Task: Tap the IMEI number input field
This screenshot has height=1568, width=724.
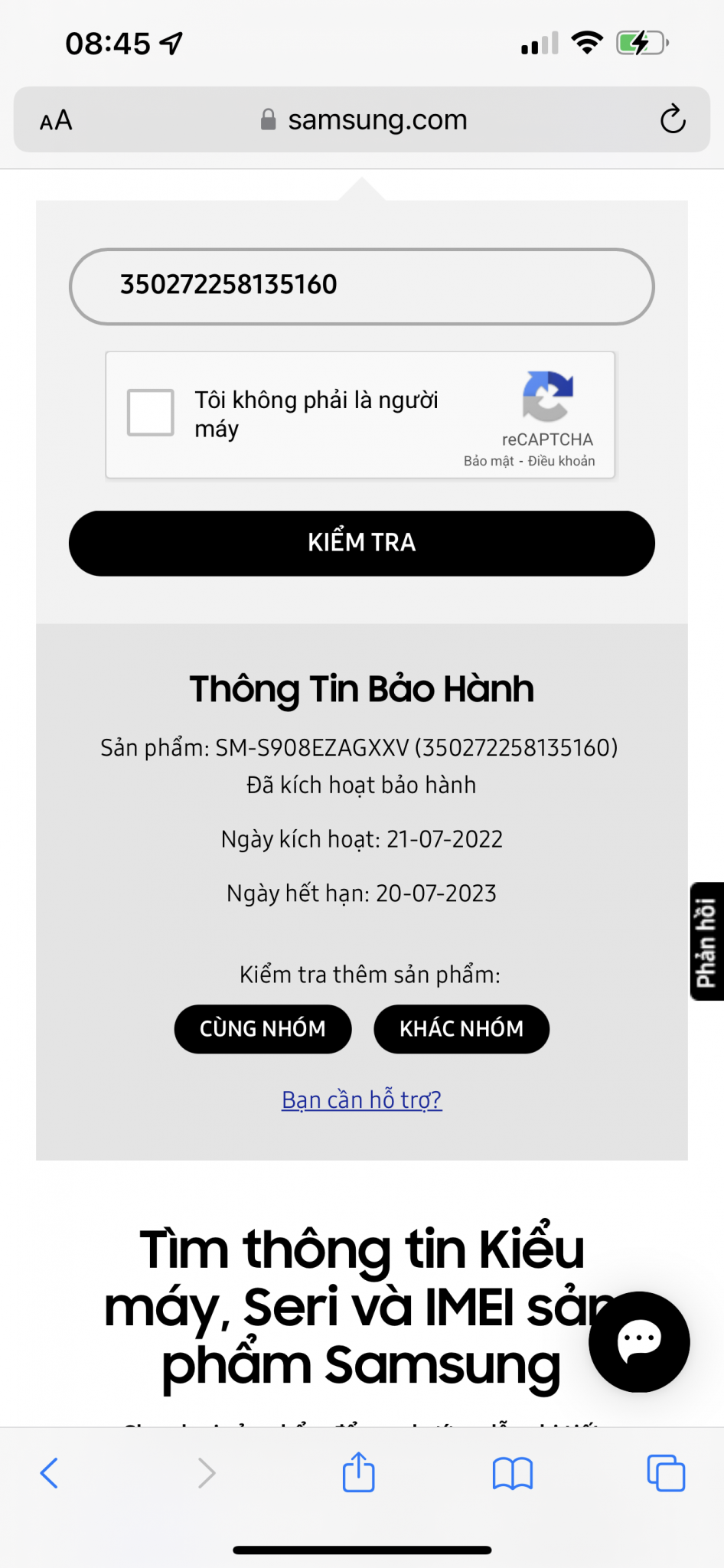Action: (x=361, y=286)
